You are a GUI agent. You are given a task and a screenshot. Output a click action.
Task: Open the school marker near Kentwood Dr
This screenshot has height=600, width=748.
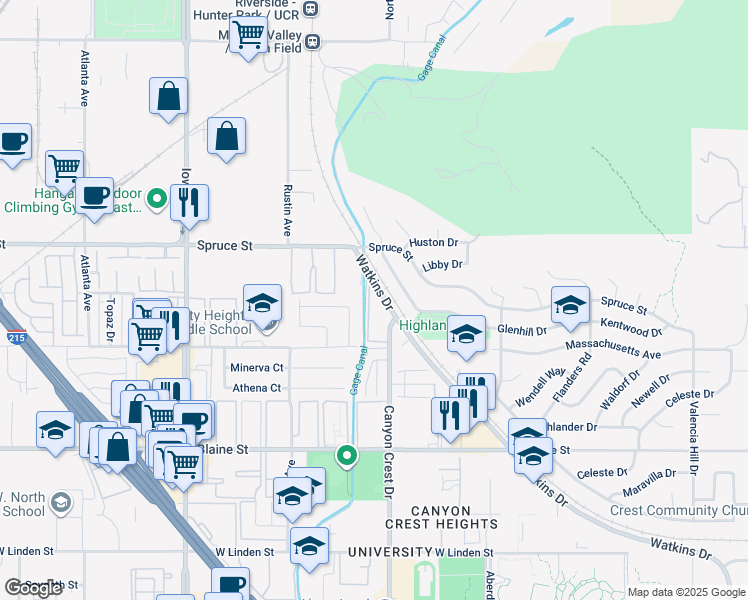point(570,305)
